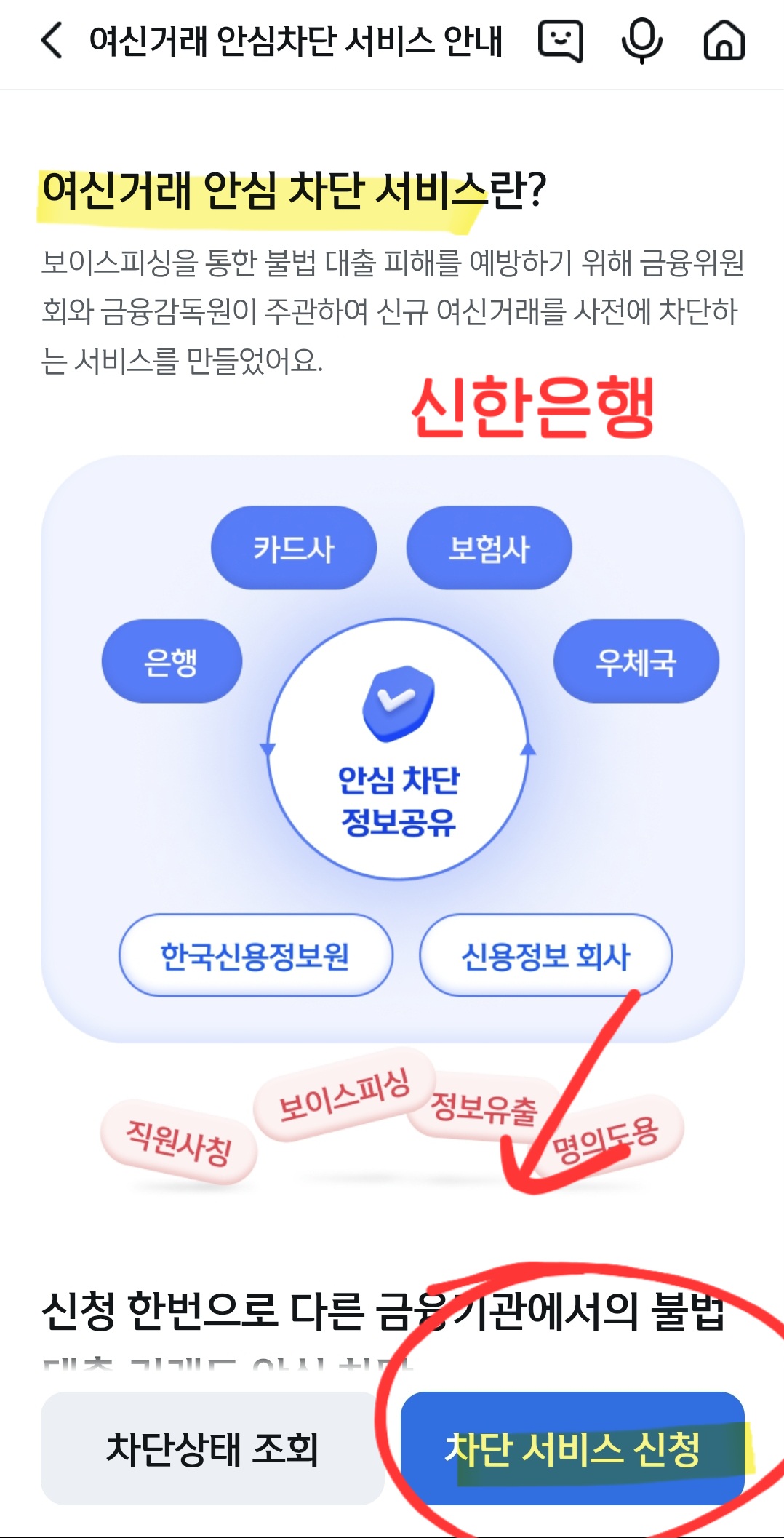This screenshot has height=1538, width=784.
Task: Select the 신용정보 회사 outlined button
Action: (546, 957)
